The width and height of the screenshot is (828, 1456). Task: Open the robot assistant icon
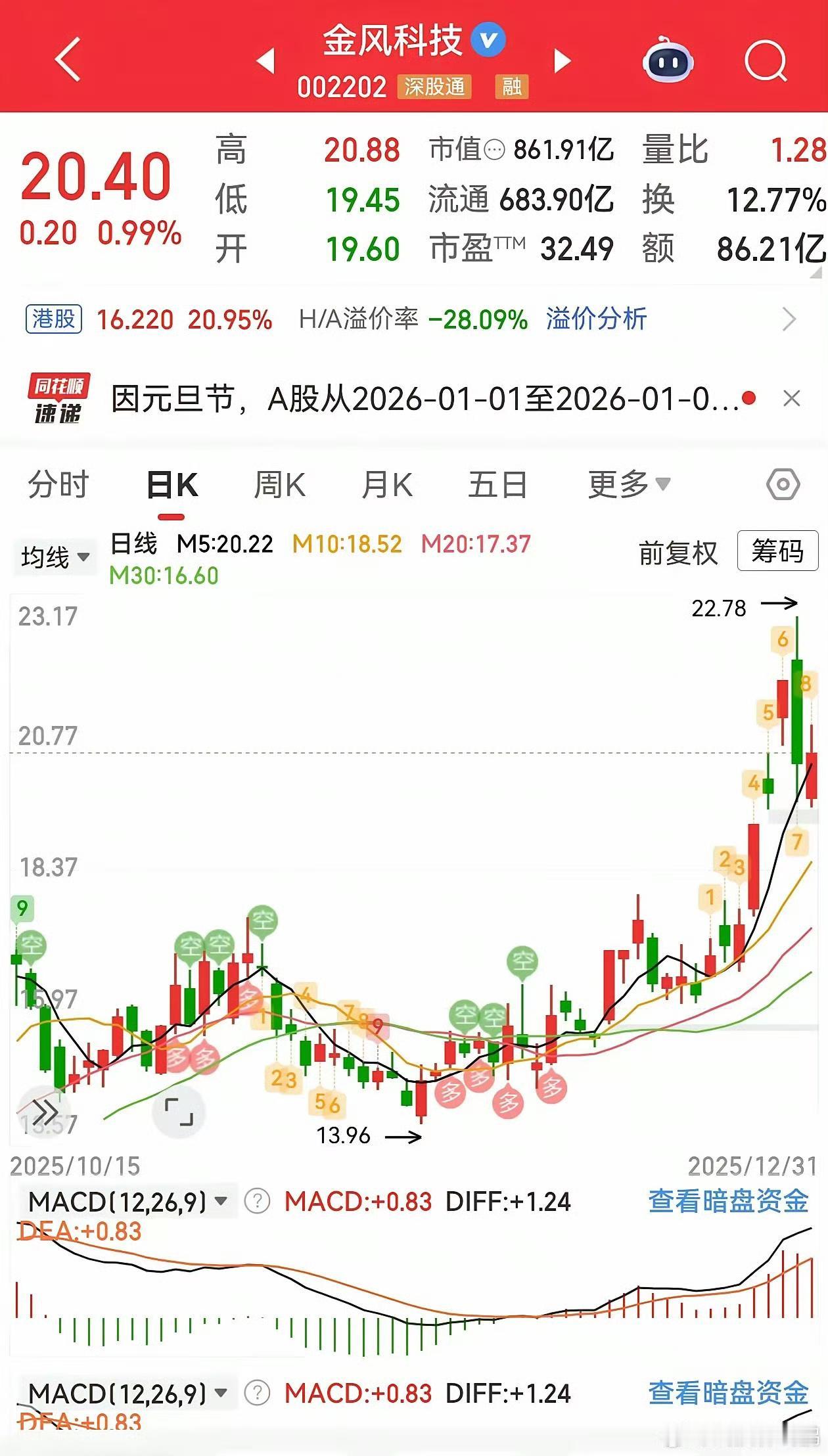click(x=668, y=60)
